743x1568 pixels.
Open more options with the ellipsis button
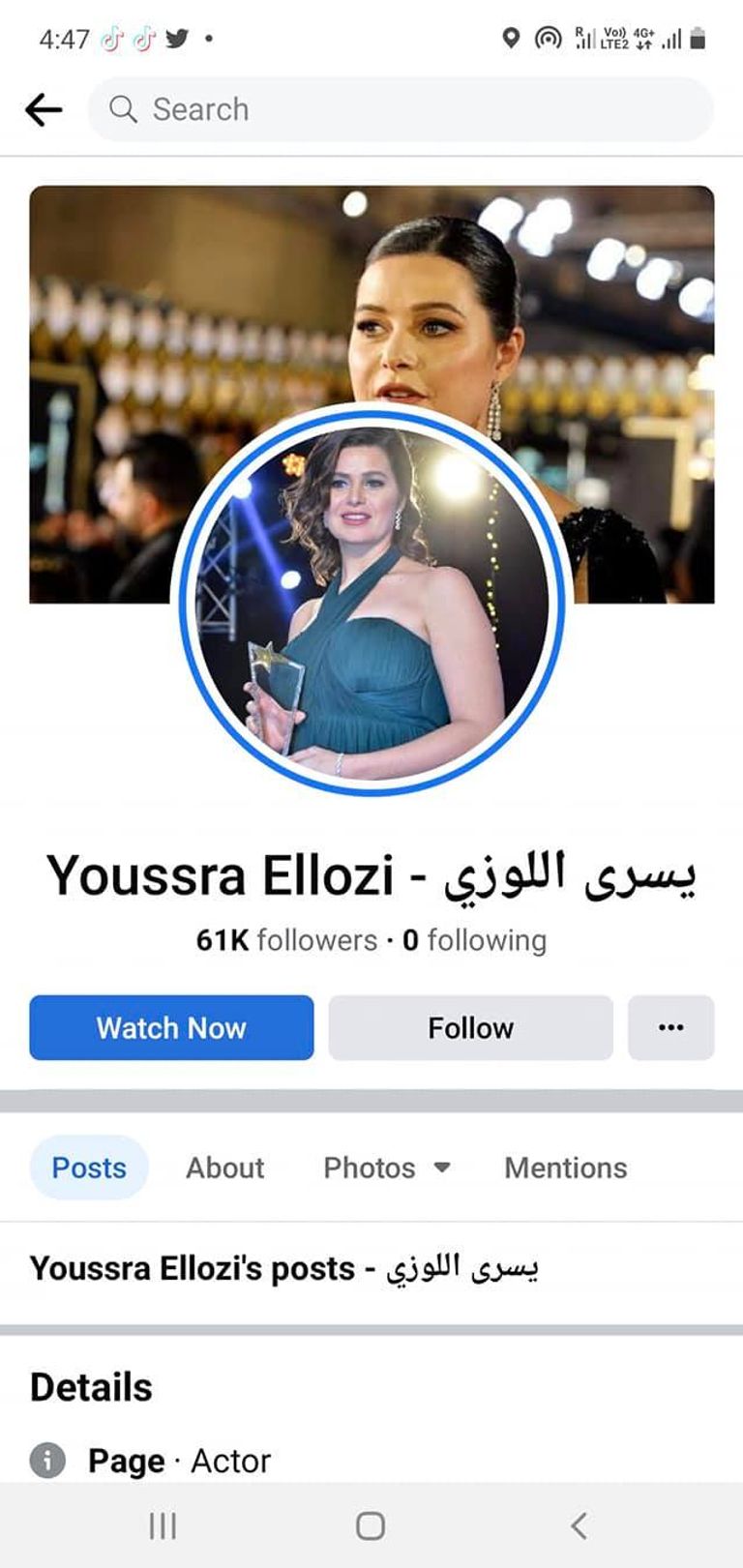671,1027
